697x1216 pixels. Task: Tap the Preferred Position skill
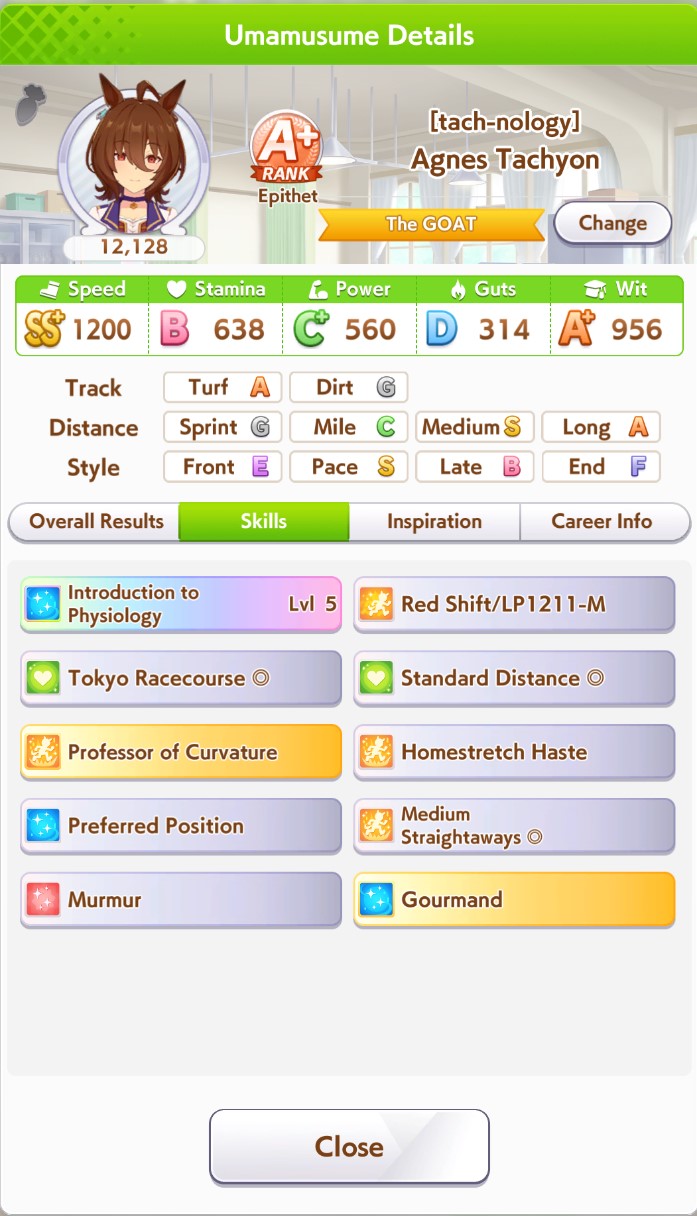pyautogui.click(x=181, y=826)
